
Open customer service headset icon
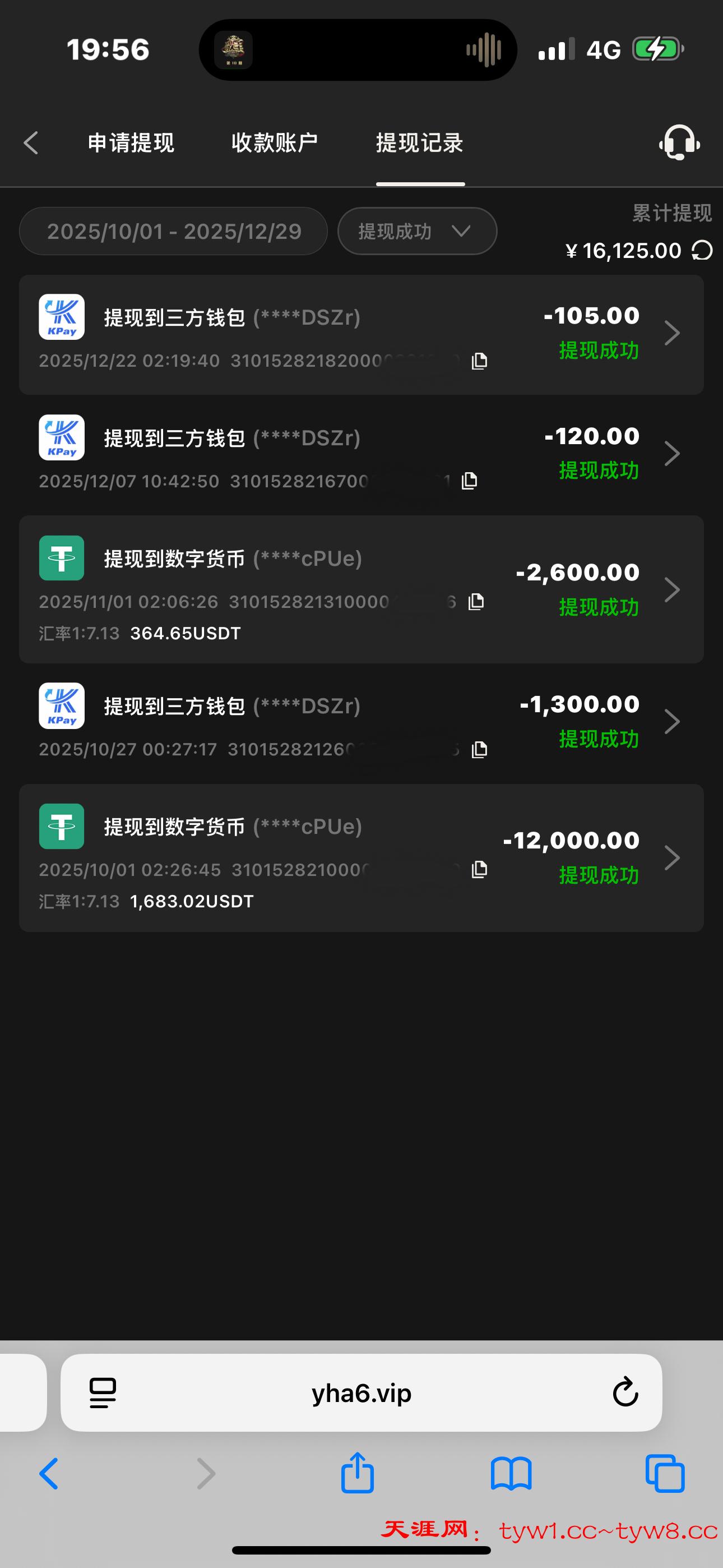(x=679, y=143)
